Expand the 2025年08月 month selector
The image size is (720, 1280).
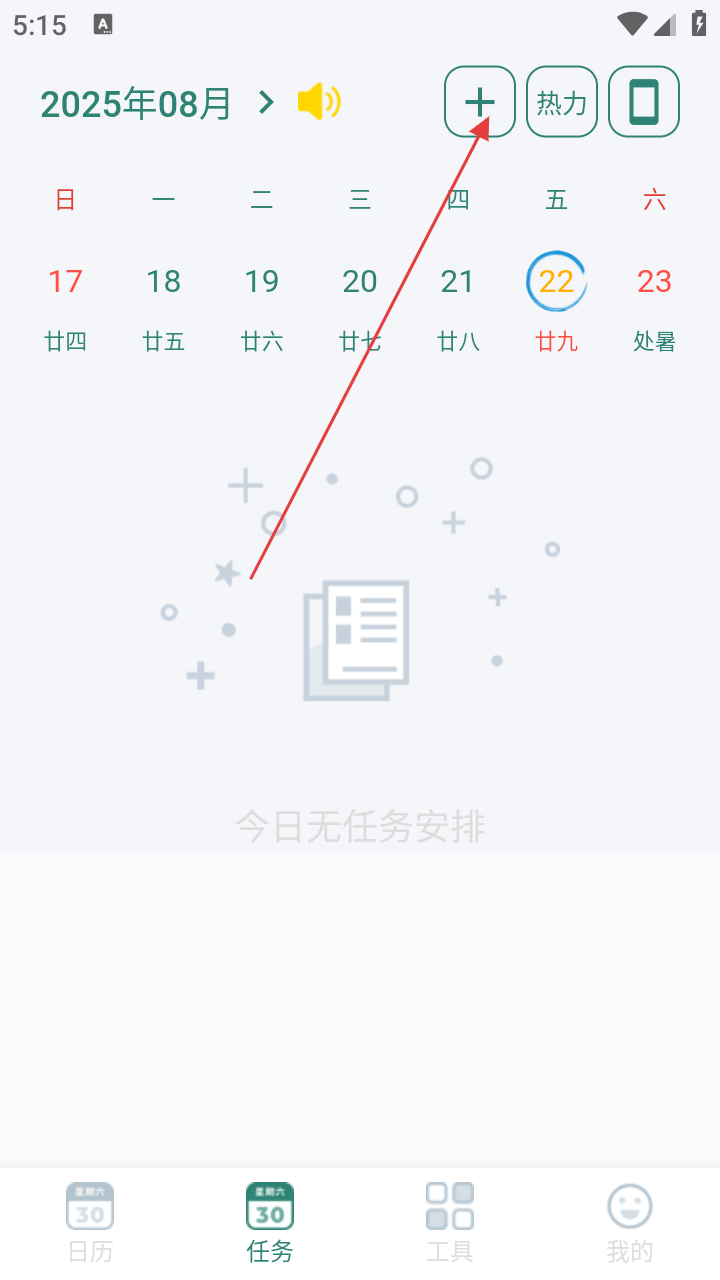point(156,104)
